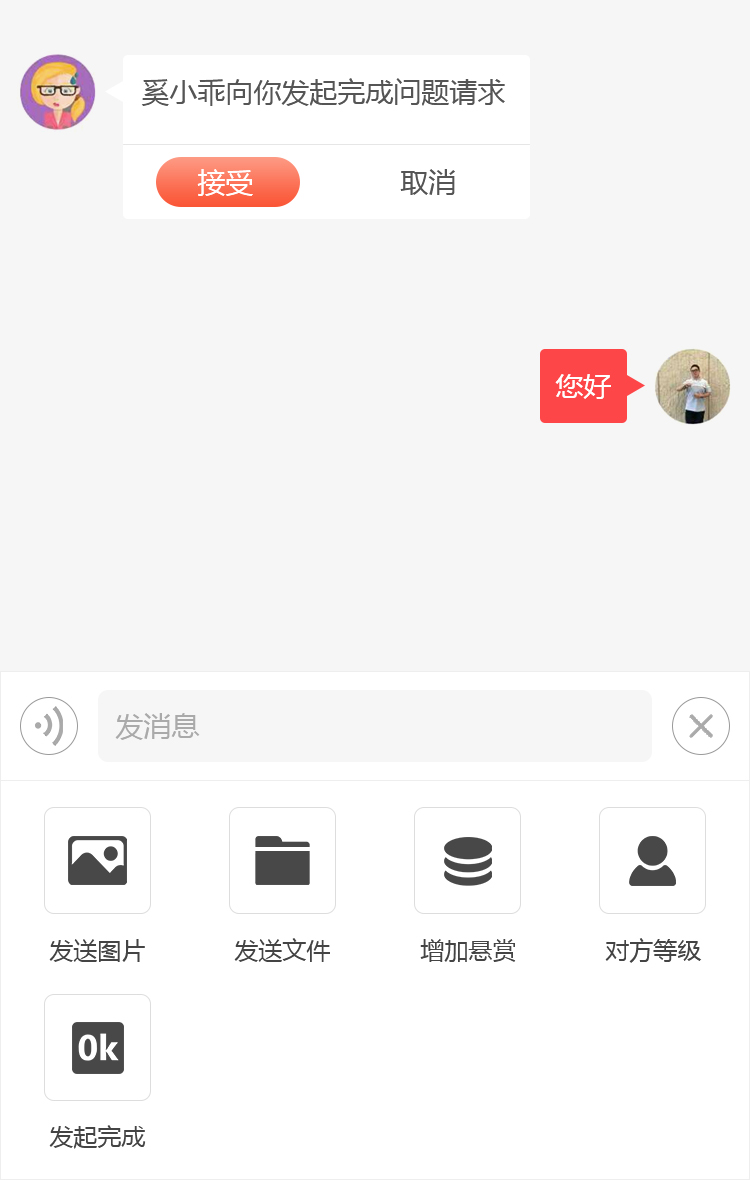Open the blonde cartoon avatar's profile

(58, 92)
